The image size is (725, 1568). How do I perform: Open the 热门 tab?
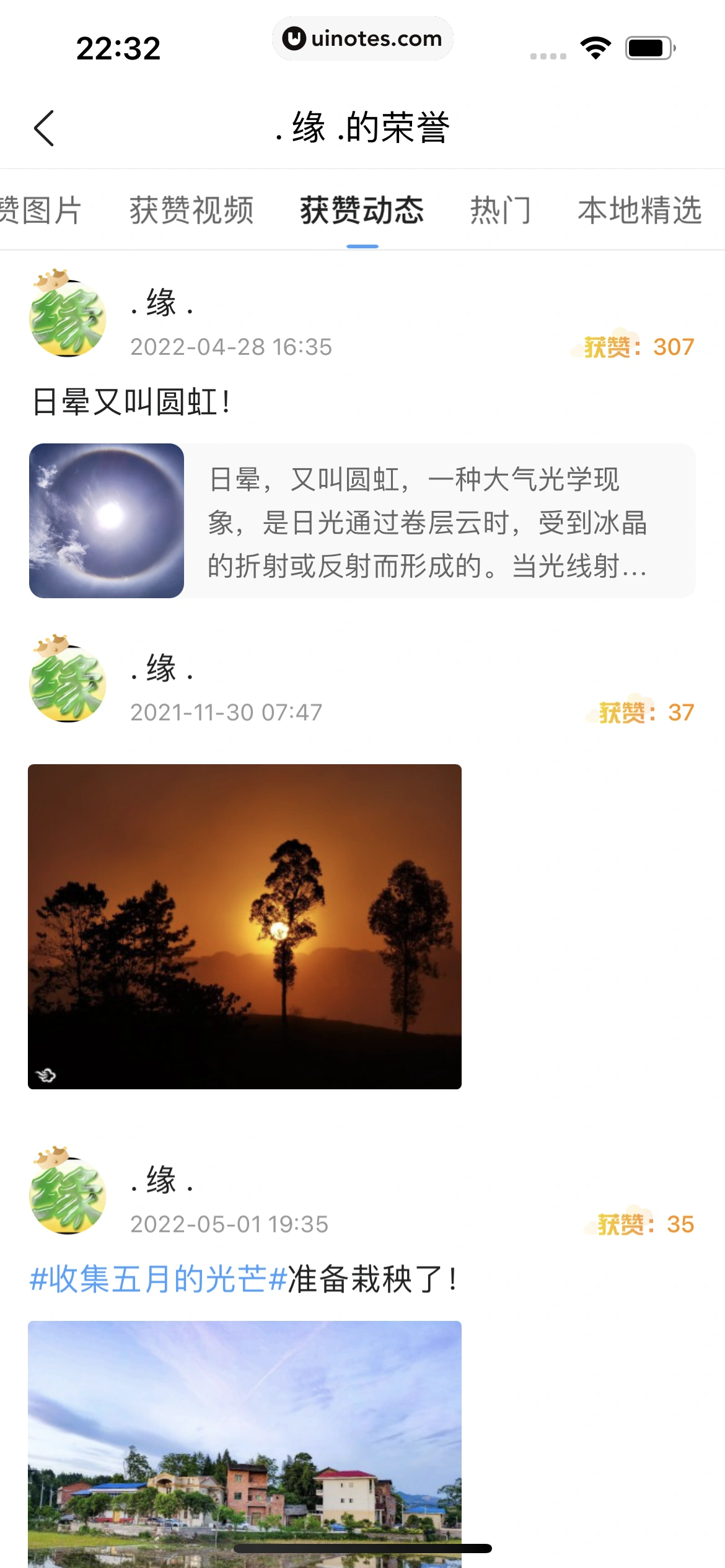[500, 210]
